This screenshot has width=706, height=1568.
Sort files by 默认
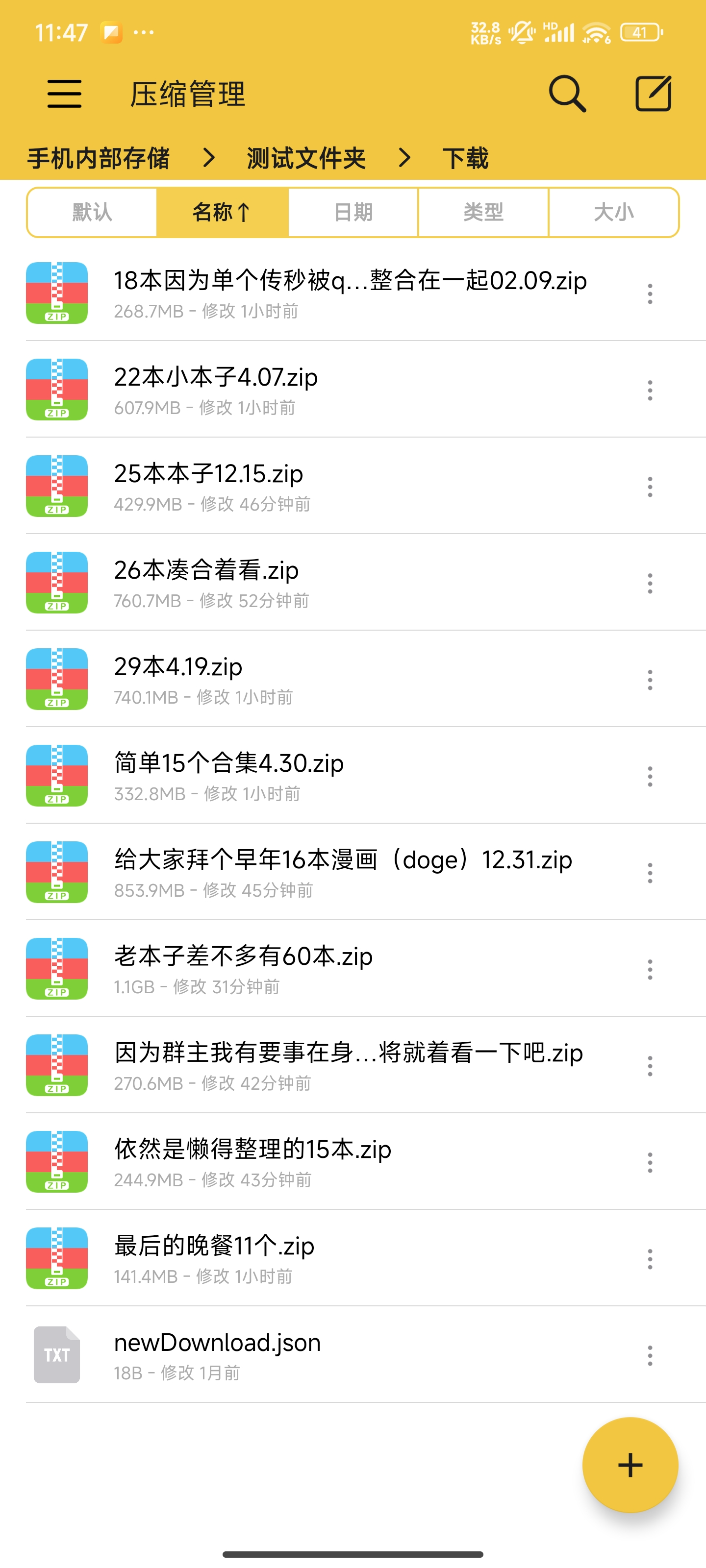pos(92,213)
